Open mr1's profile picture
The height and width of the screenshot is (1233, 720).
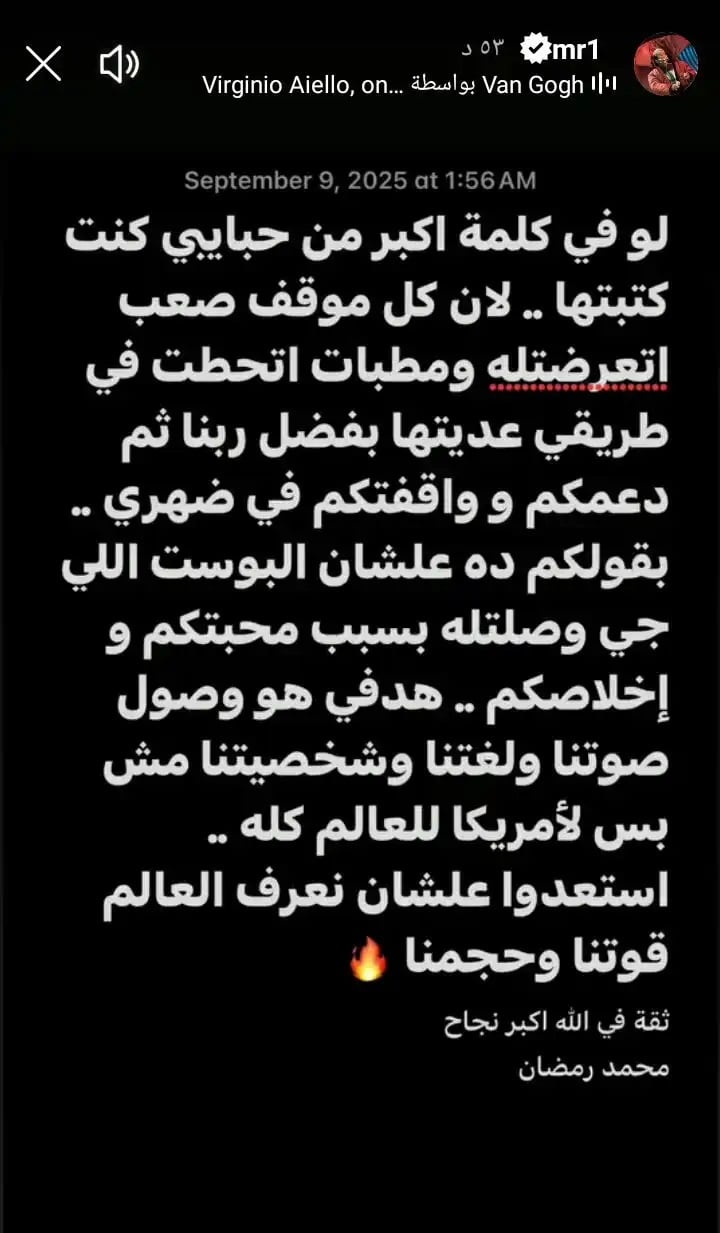pyautogui.click(x=666, y=65)
